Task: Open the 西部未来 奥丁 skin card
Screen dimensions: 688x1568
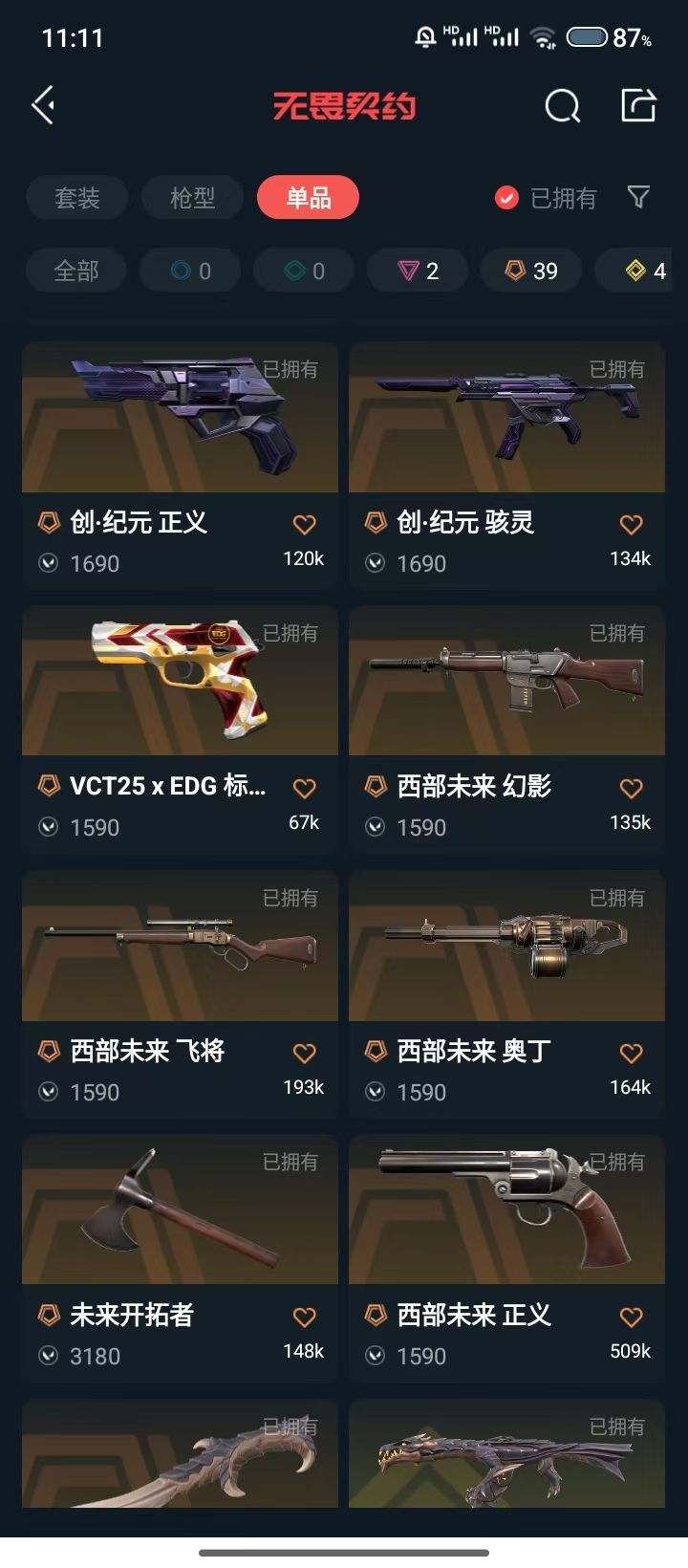Action: pos(506,993)
